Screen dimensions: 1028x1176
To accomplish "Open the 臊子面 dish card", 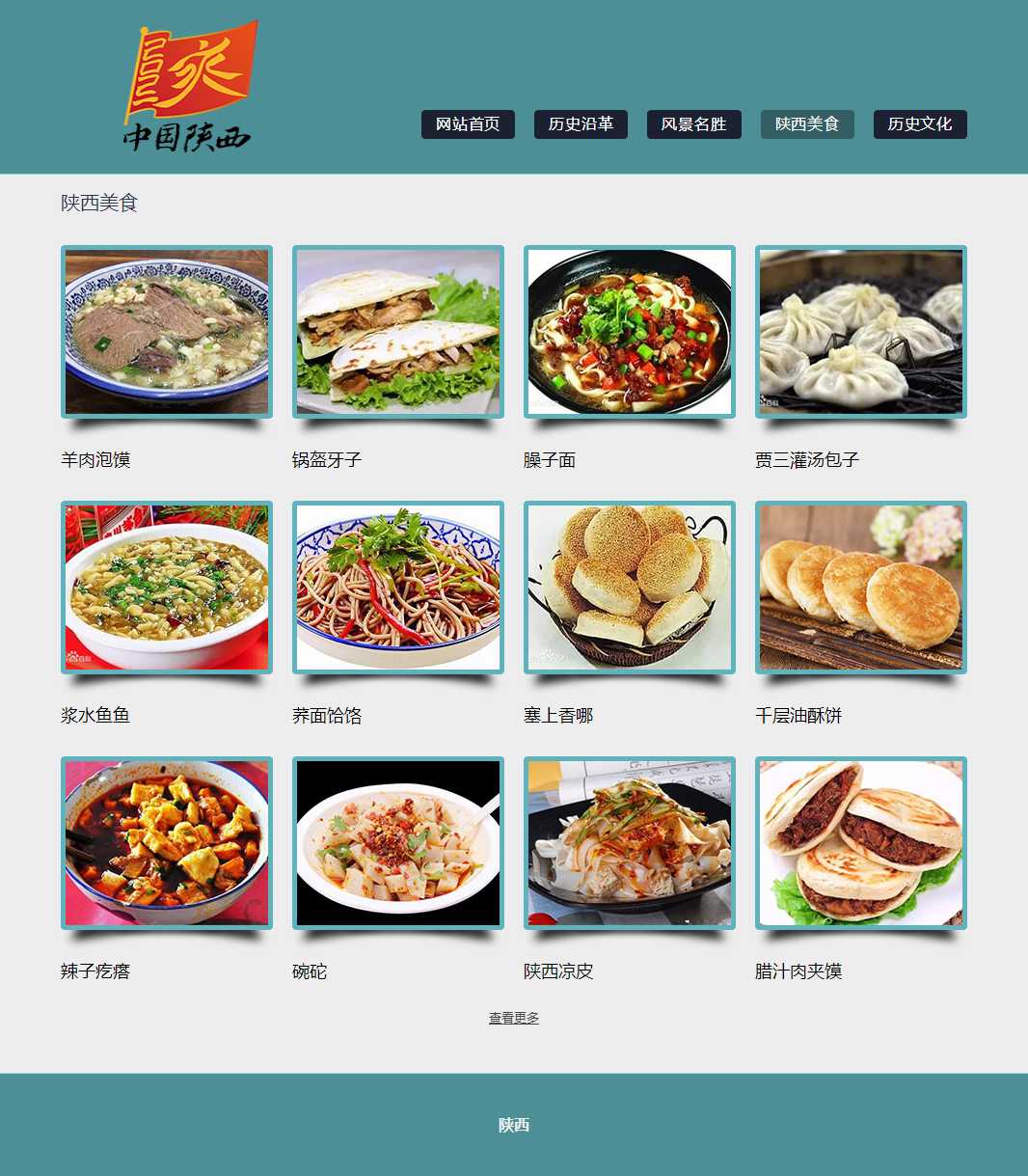I will (630, 332).
